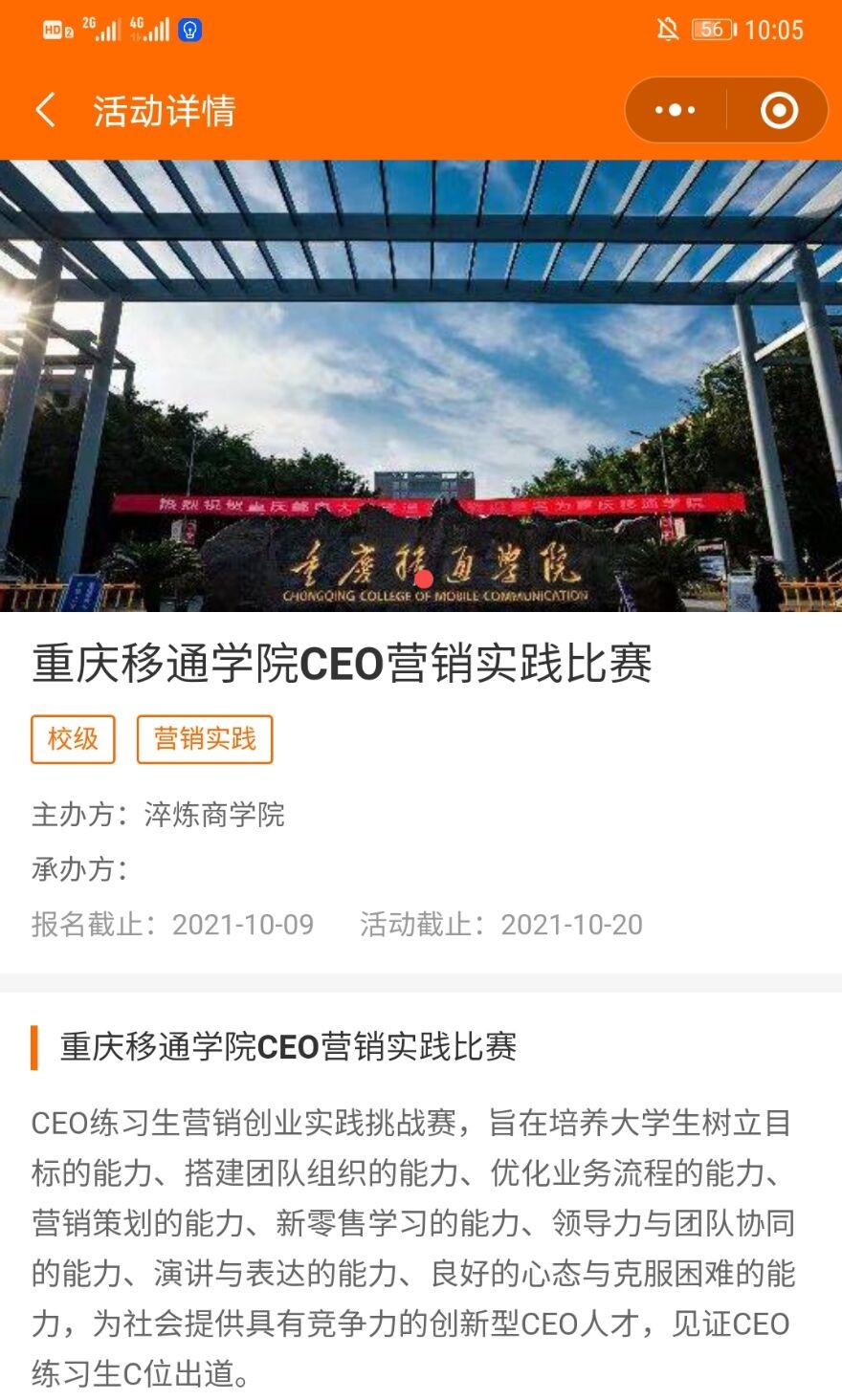Select the 营销实践 tag chip
This screenshot has width=842, height=1400.
[205, 739]
